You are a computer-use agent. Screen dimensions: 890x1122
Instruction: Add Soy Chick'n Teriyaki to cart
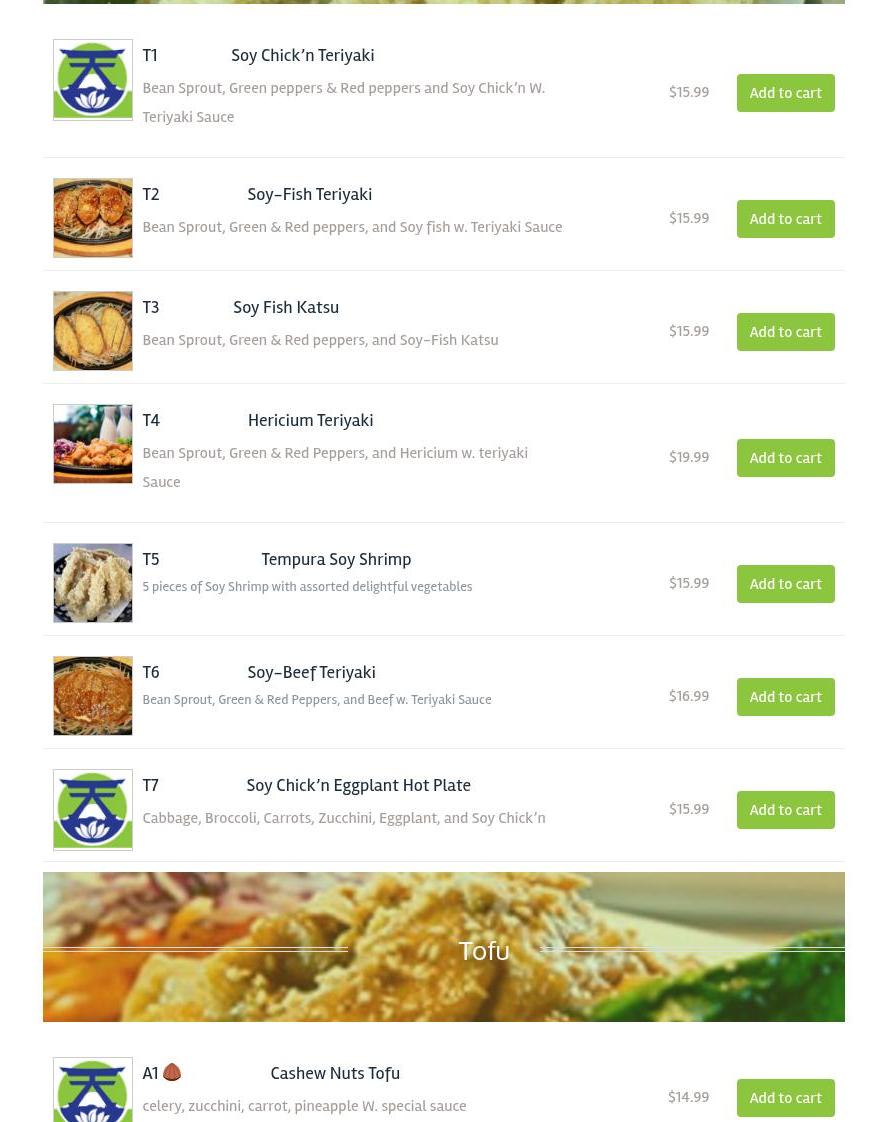[786, 93]
